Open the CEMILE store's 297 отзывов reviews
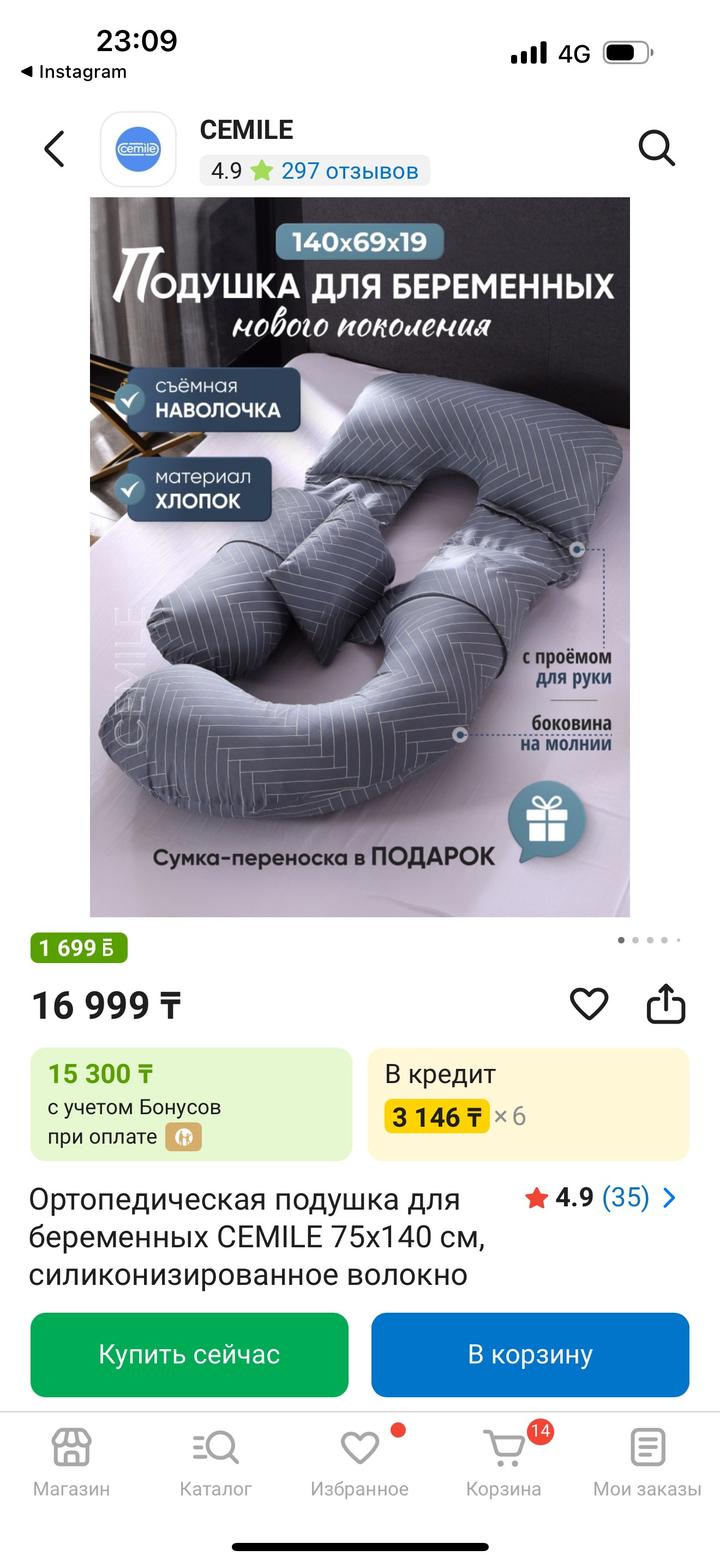 tap(349, 171)
